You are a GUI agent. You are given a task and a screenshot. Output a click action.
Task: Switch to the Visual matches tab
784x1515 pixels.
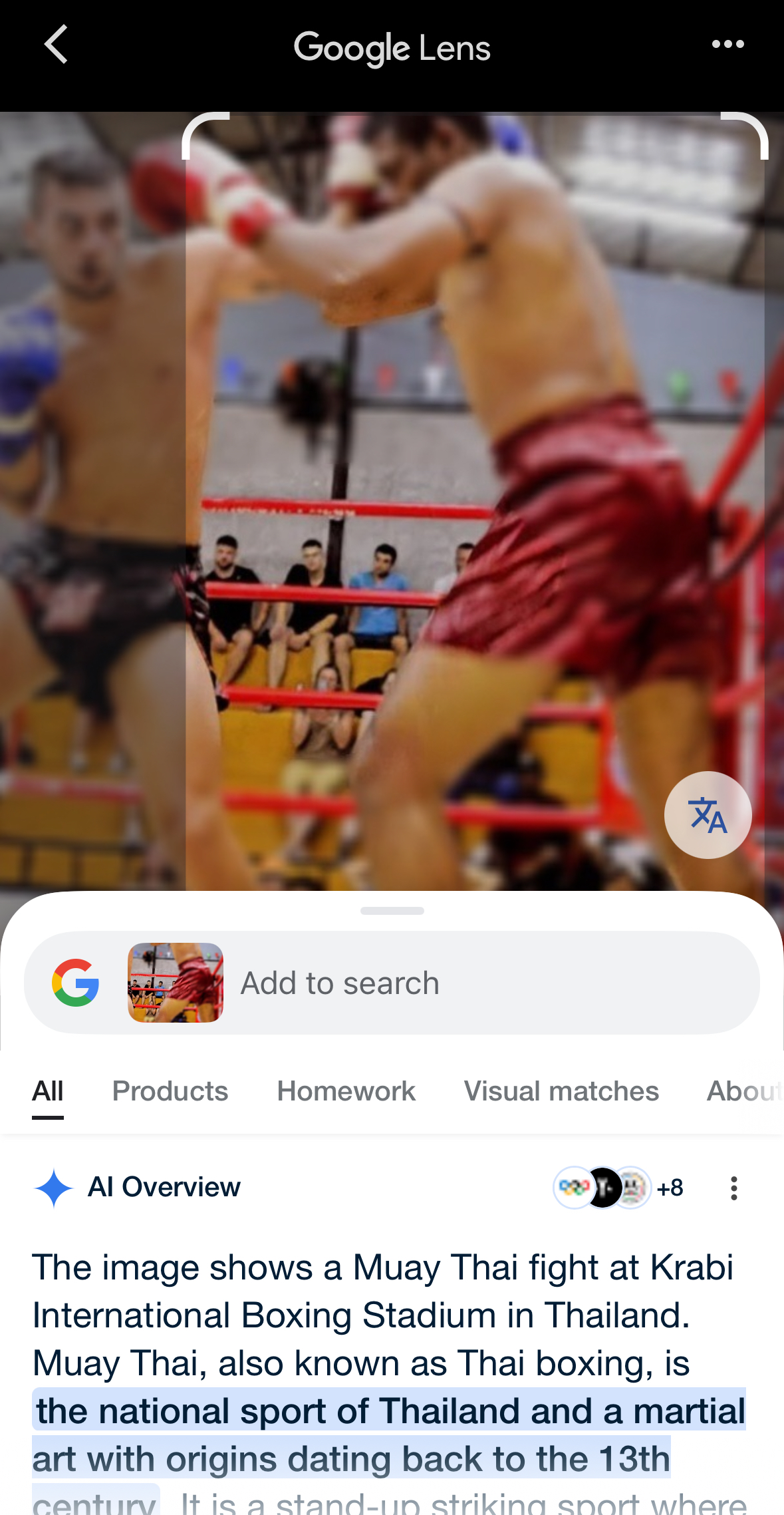(561, 1091)
